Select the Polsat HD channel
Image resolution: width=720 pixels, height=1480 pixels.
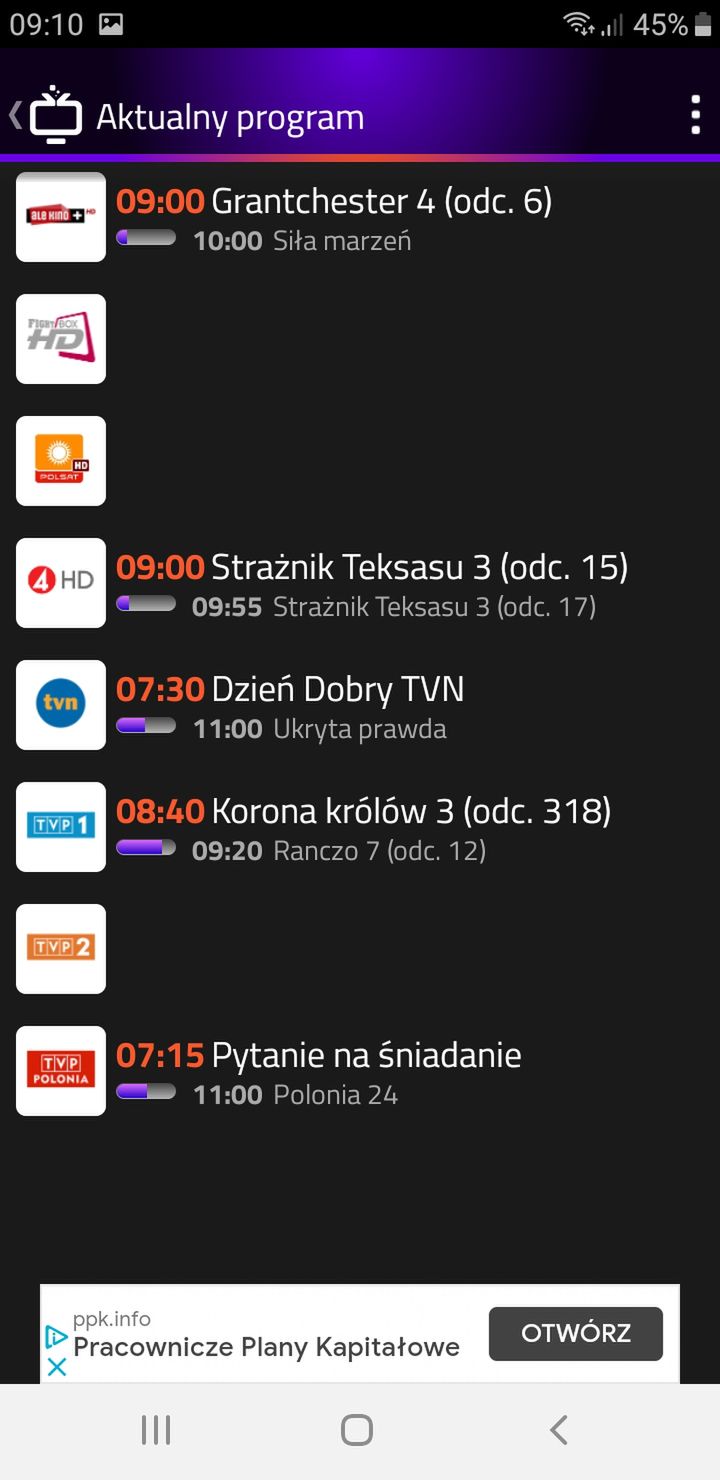click(61, 461)
